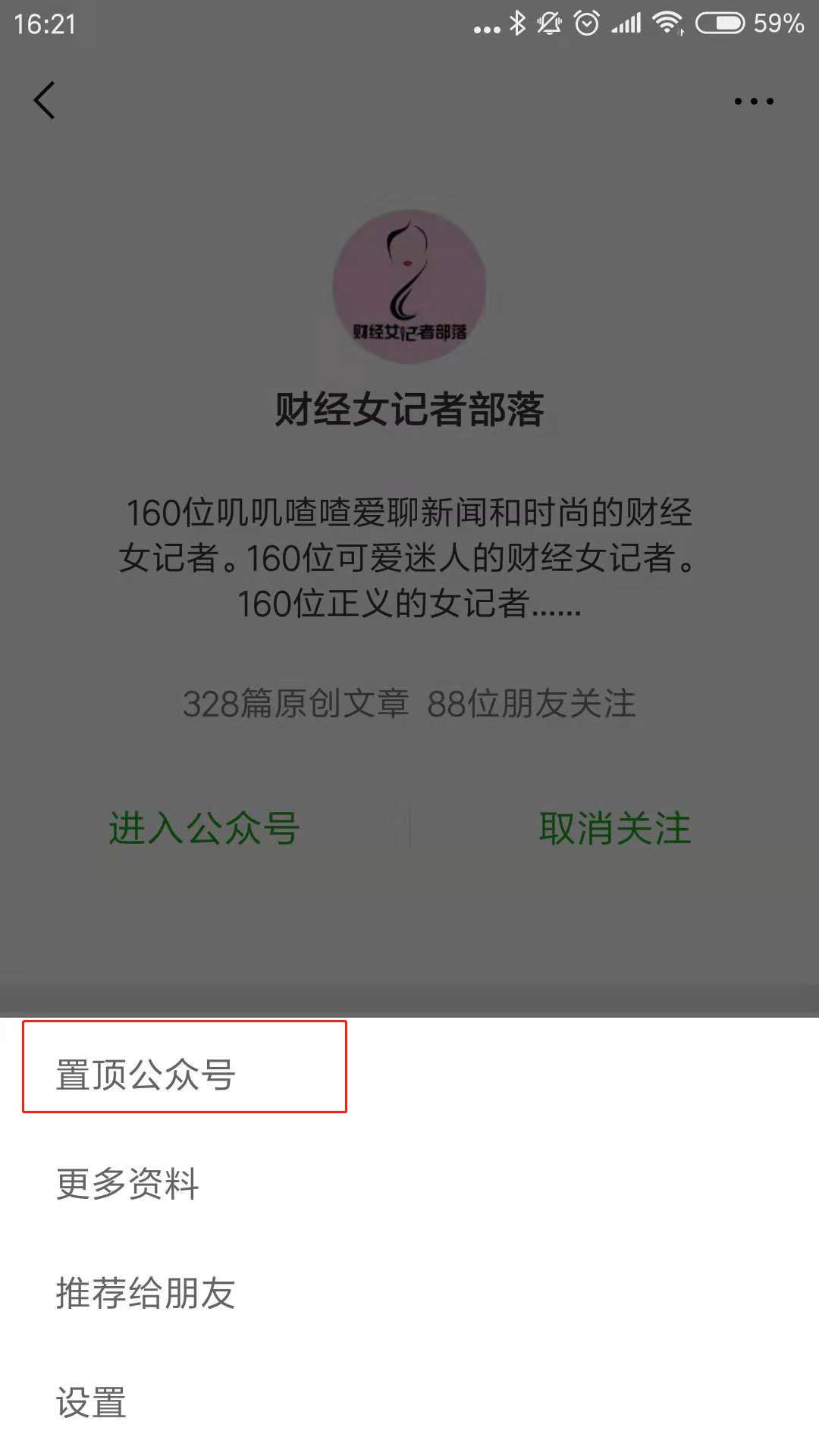Image resolution: width=819 pixels, height=1456 pixels.
Task: Open 设置 from the bottom sheet
Action: (x=409, y=1401)
